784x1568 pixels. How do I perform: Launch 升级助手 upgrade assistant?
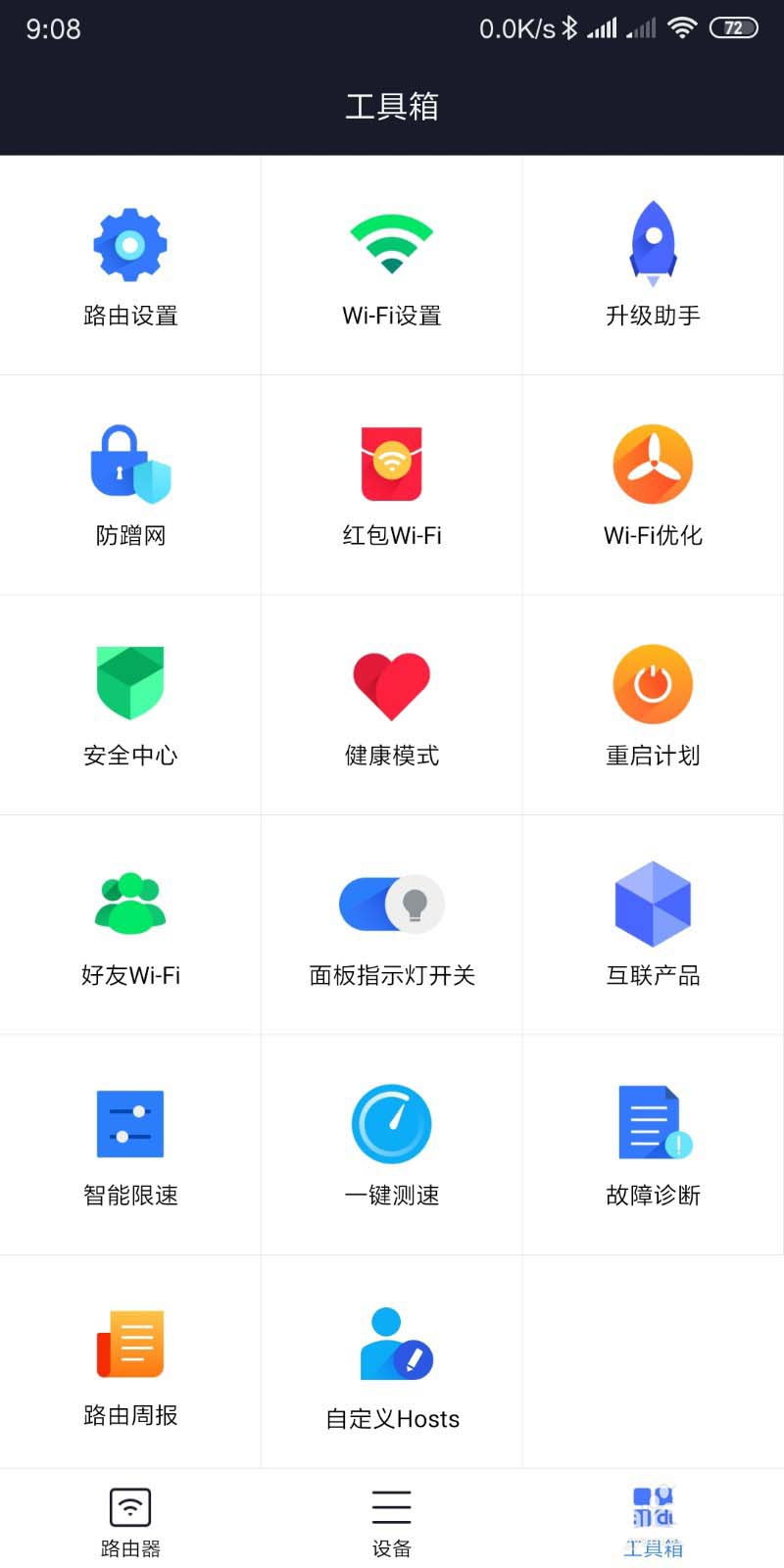pos(653,265)
